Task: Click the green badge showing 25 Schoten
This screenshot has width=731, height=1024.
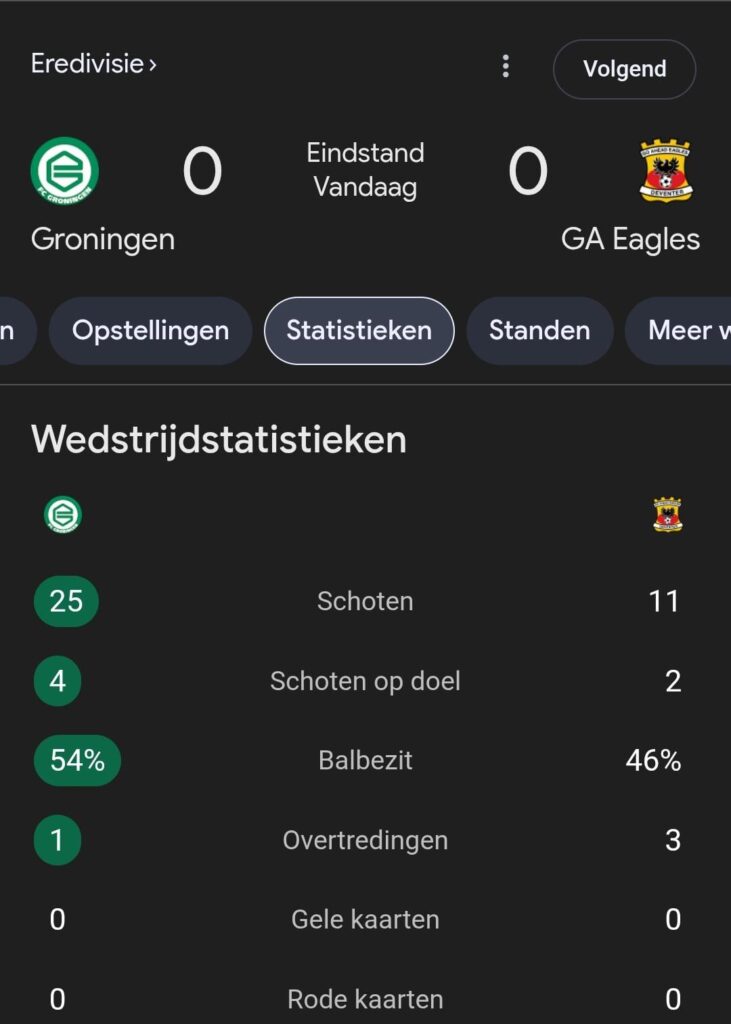Action: [x=65, y=601]
